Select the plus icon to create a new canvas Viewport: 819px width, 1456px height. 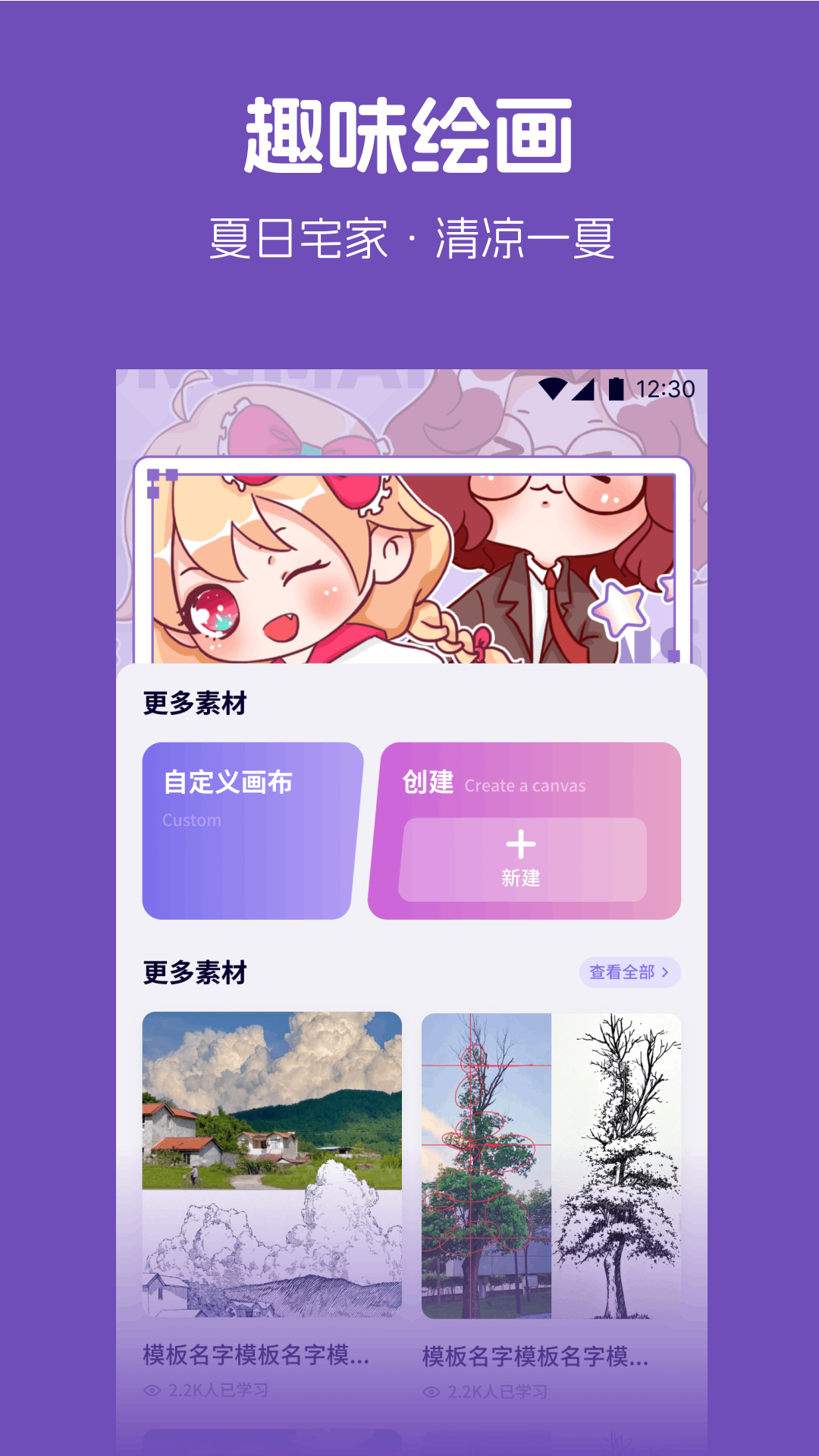coord(520,844)
